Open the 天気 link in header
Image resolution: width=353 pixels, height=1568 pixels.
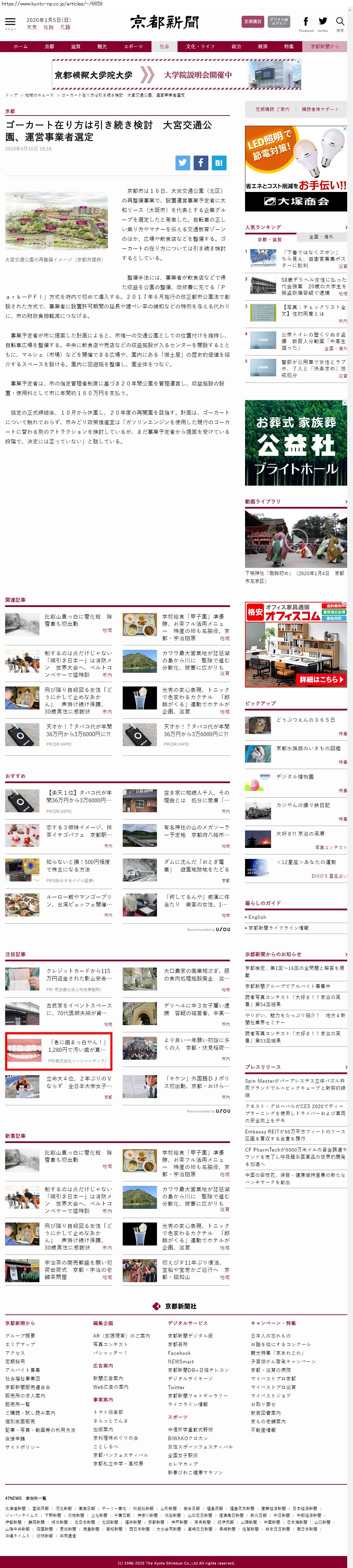click(x=32, y=27)
